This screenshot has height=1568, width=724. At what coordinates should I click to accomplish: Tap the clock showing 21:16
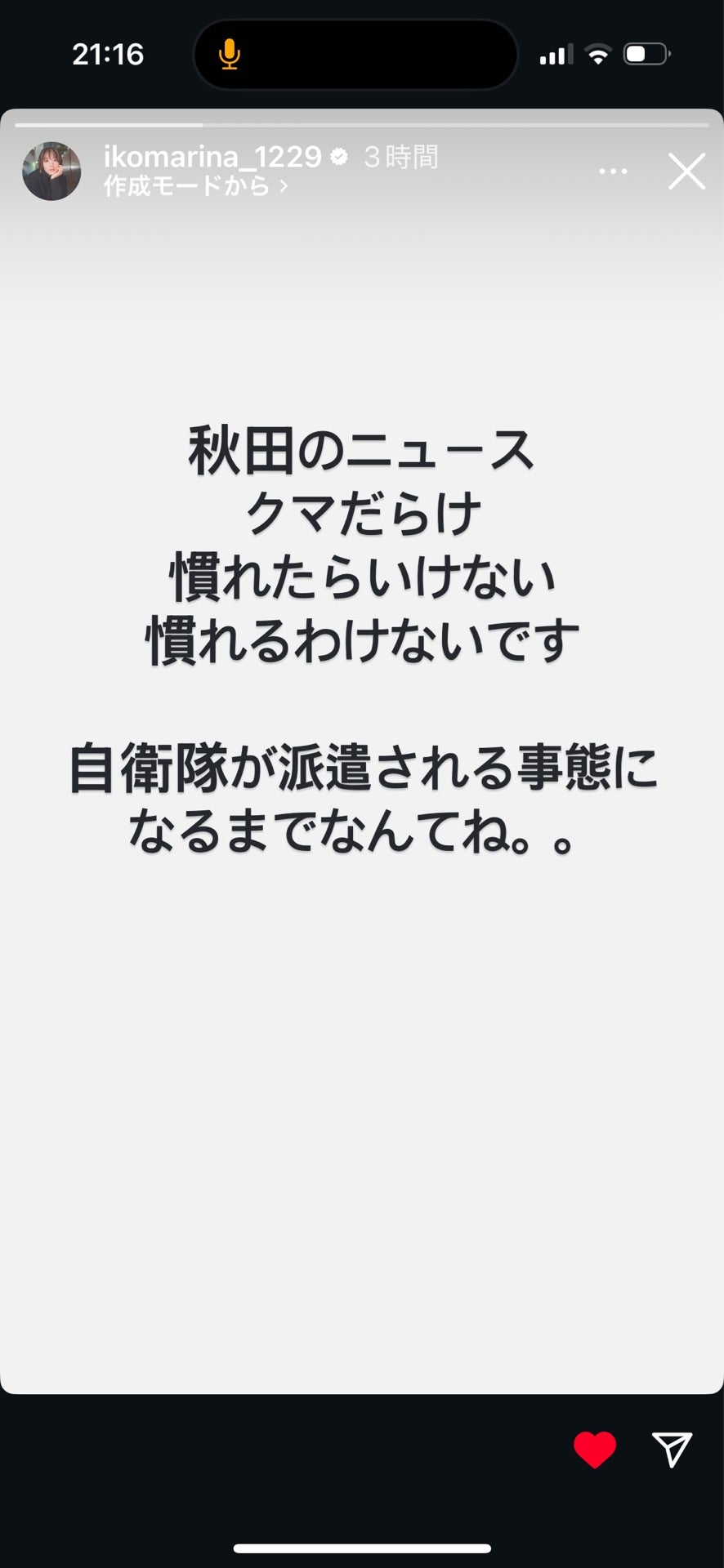point(107,54)
